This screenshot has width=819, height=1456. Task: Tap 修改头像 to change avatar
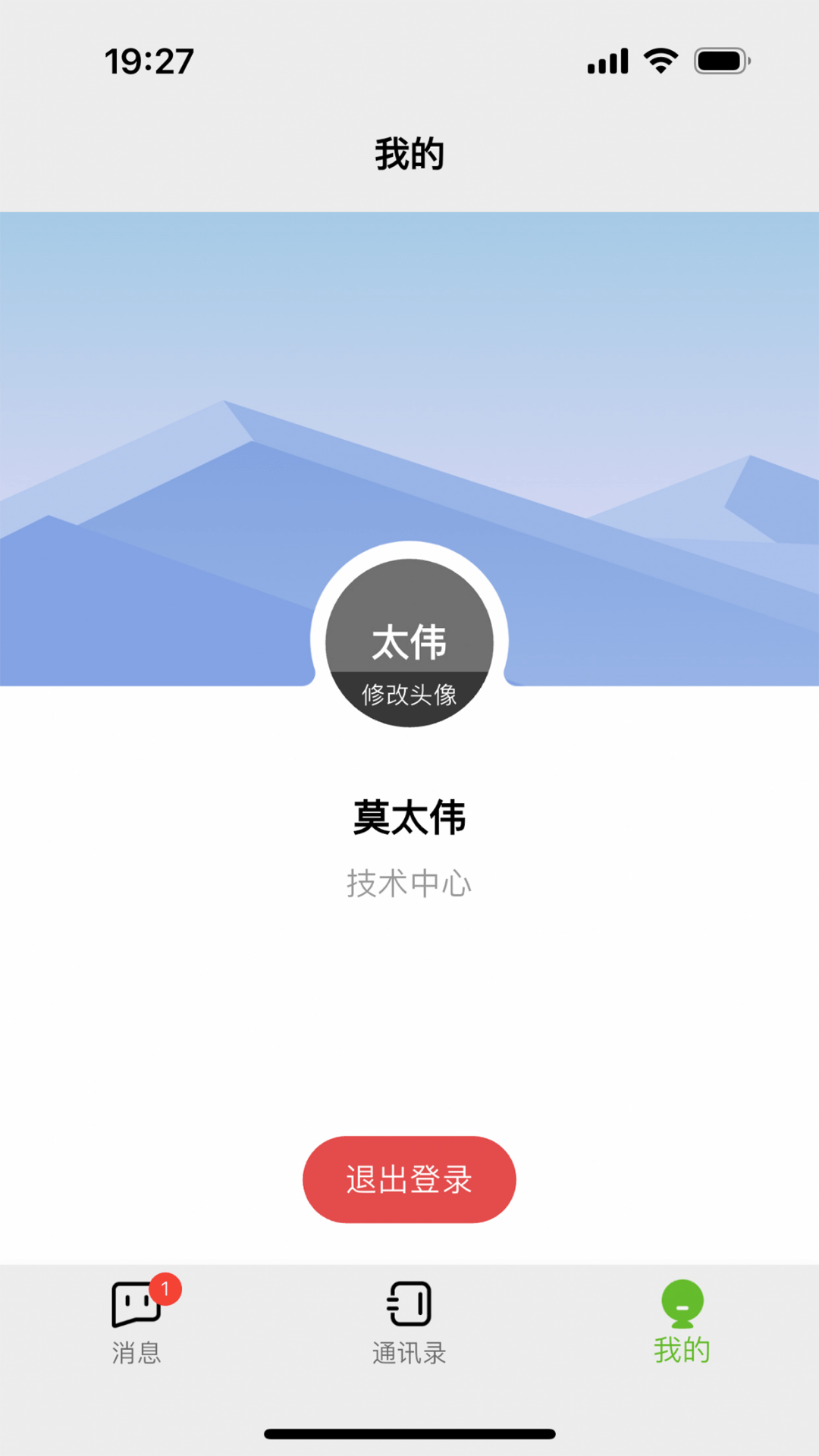409,694
